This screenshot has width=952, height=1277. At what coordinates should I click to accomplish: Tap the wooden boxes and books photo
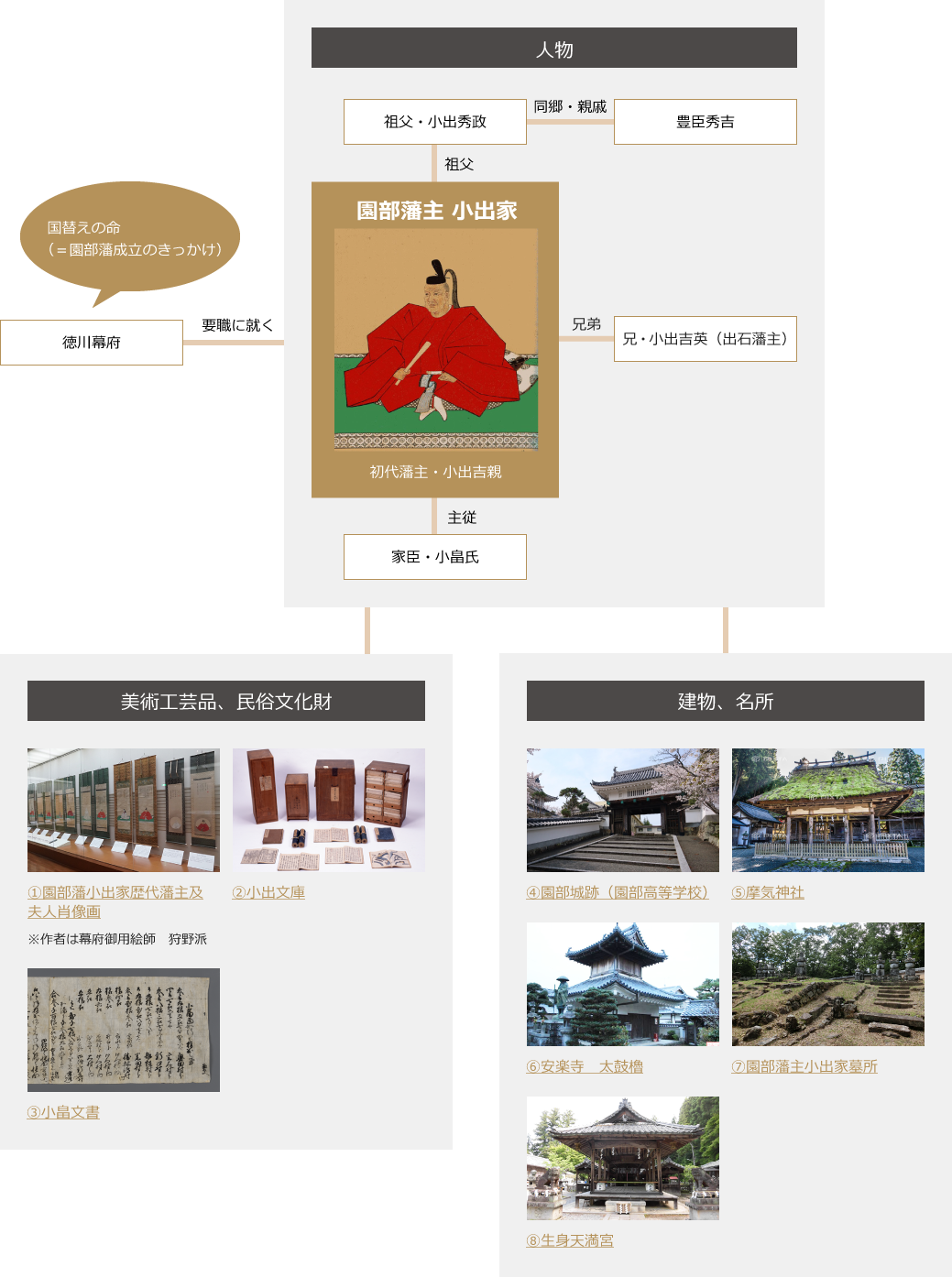point(329,810)
